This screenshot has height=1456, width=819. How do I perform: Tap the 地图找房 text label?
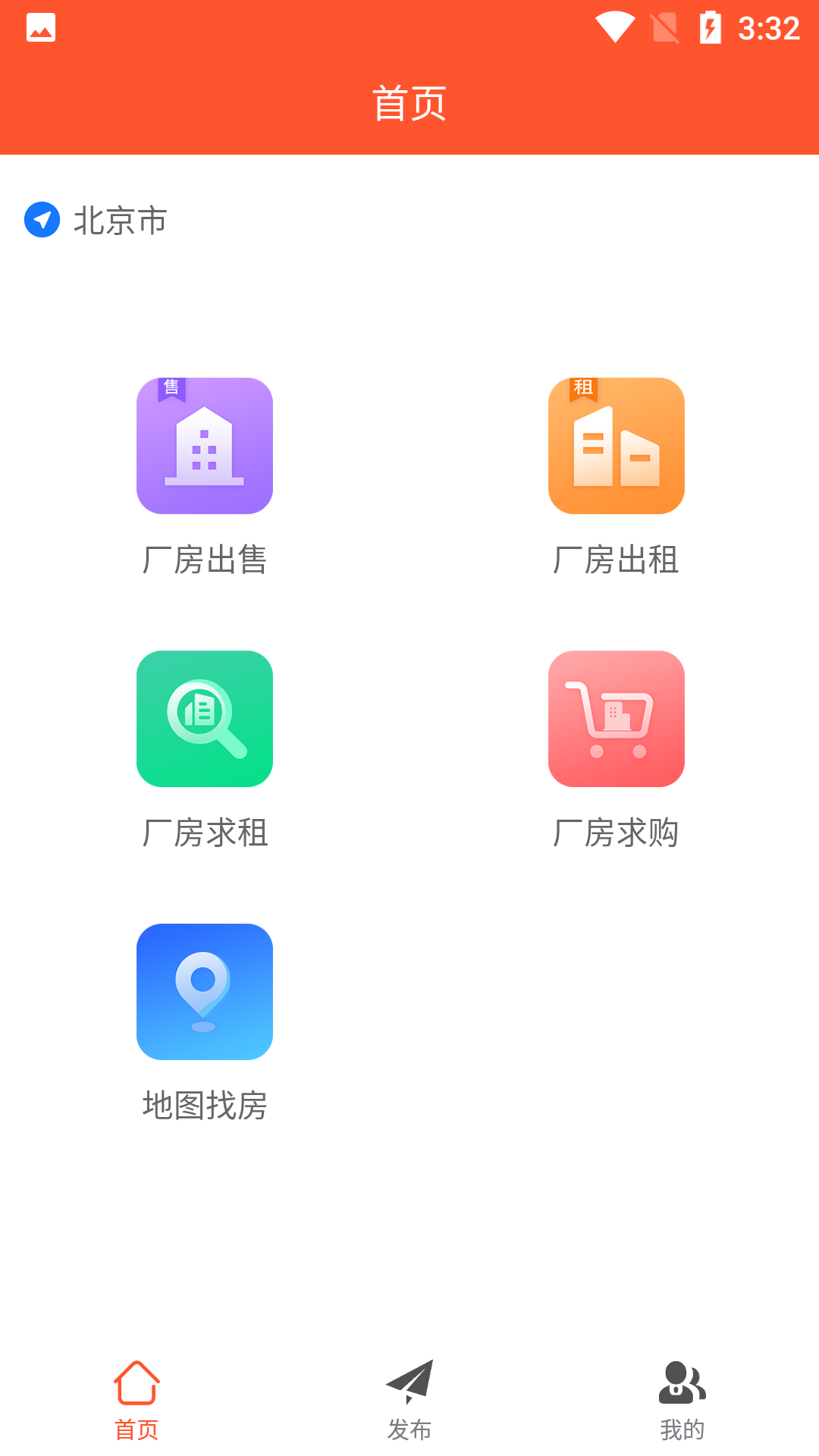204,1107
